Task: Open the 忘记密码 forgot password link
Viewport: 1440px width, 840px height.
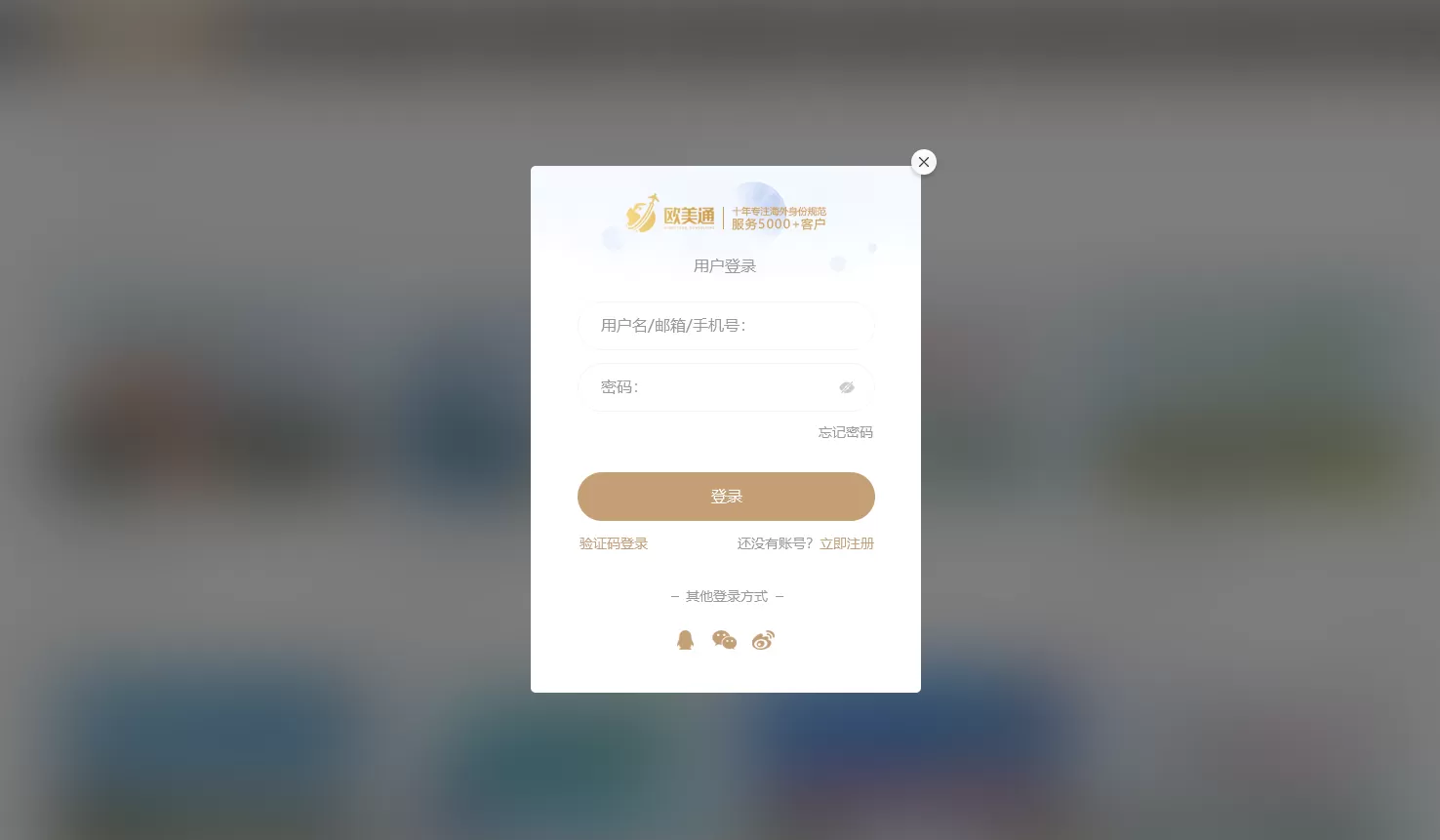Action: [845, 432]
